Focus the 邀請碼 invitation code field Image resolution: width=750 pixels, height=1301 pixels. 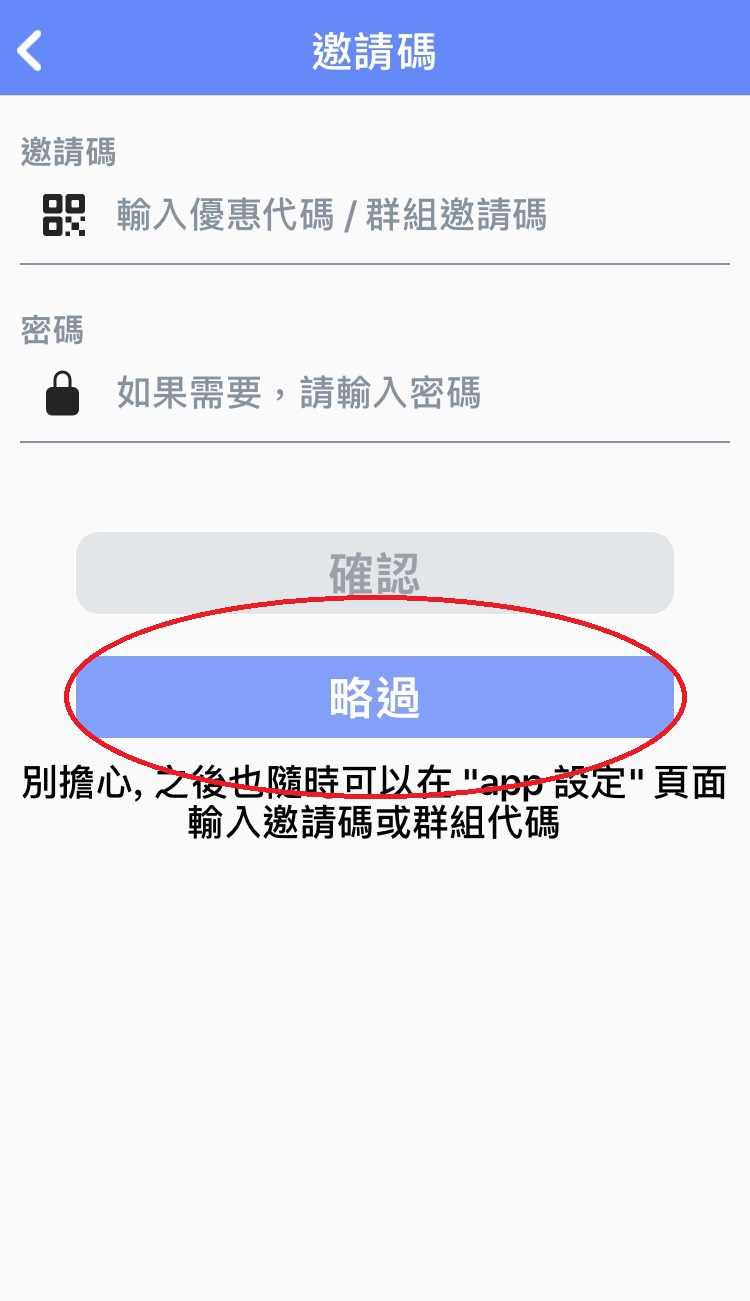pos(400,216)
